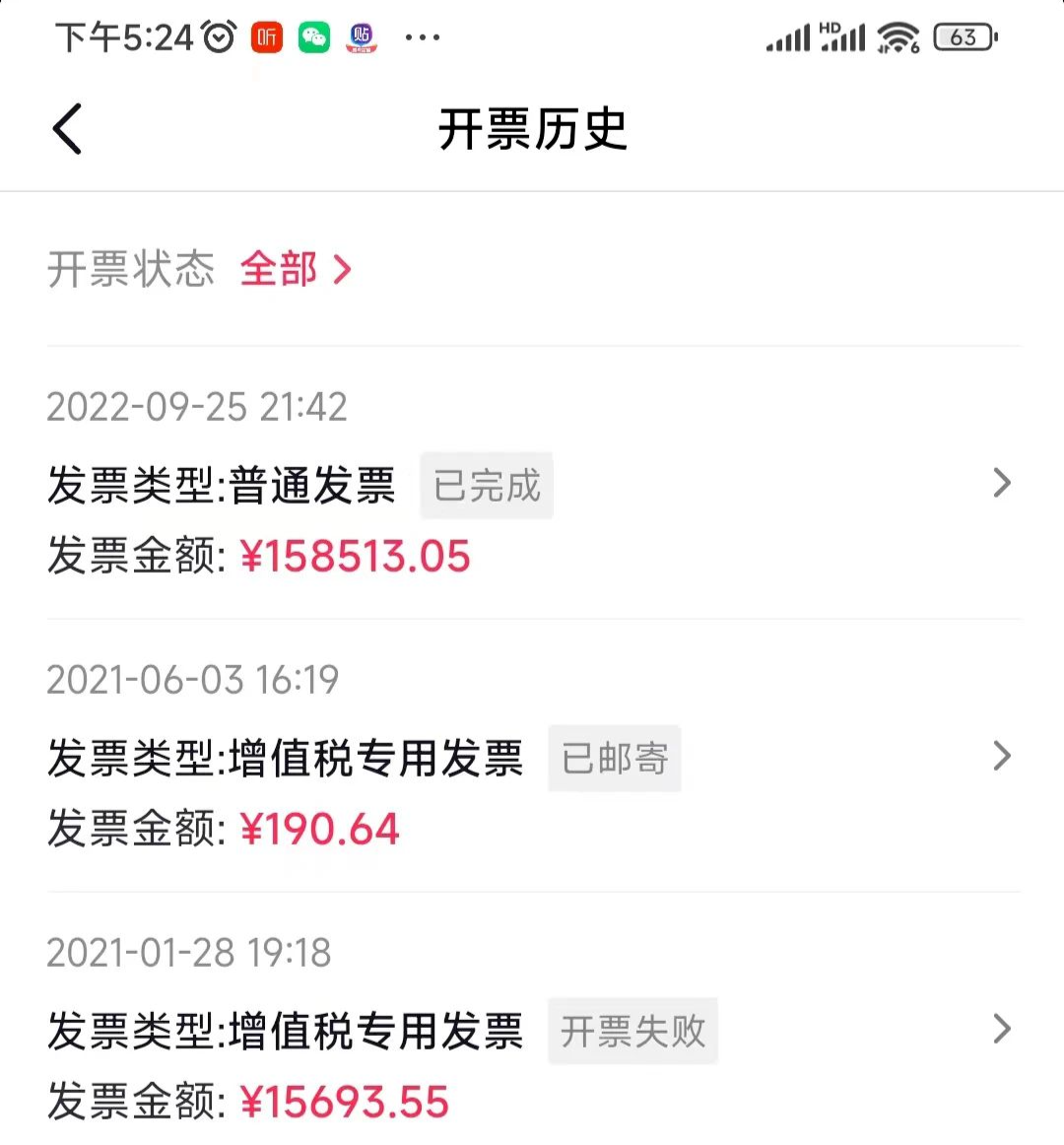Viewport: 1064px width, 1145px height.
Task: Tap the alarm clock status bar icon
Action: 217,37
